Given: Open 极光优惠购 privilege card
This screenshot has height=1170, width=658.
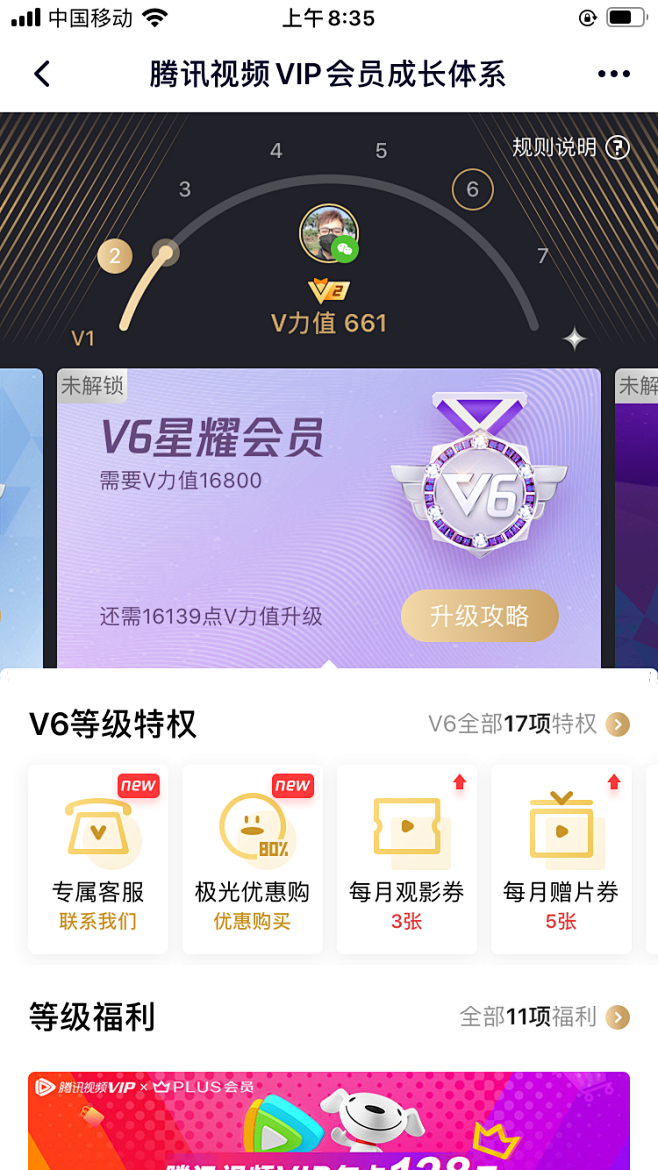Looking at the screenshot, I should (x=252, y=860).
